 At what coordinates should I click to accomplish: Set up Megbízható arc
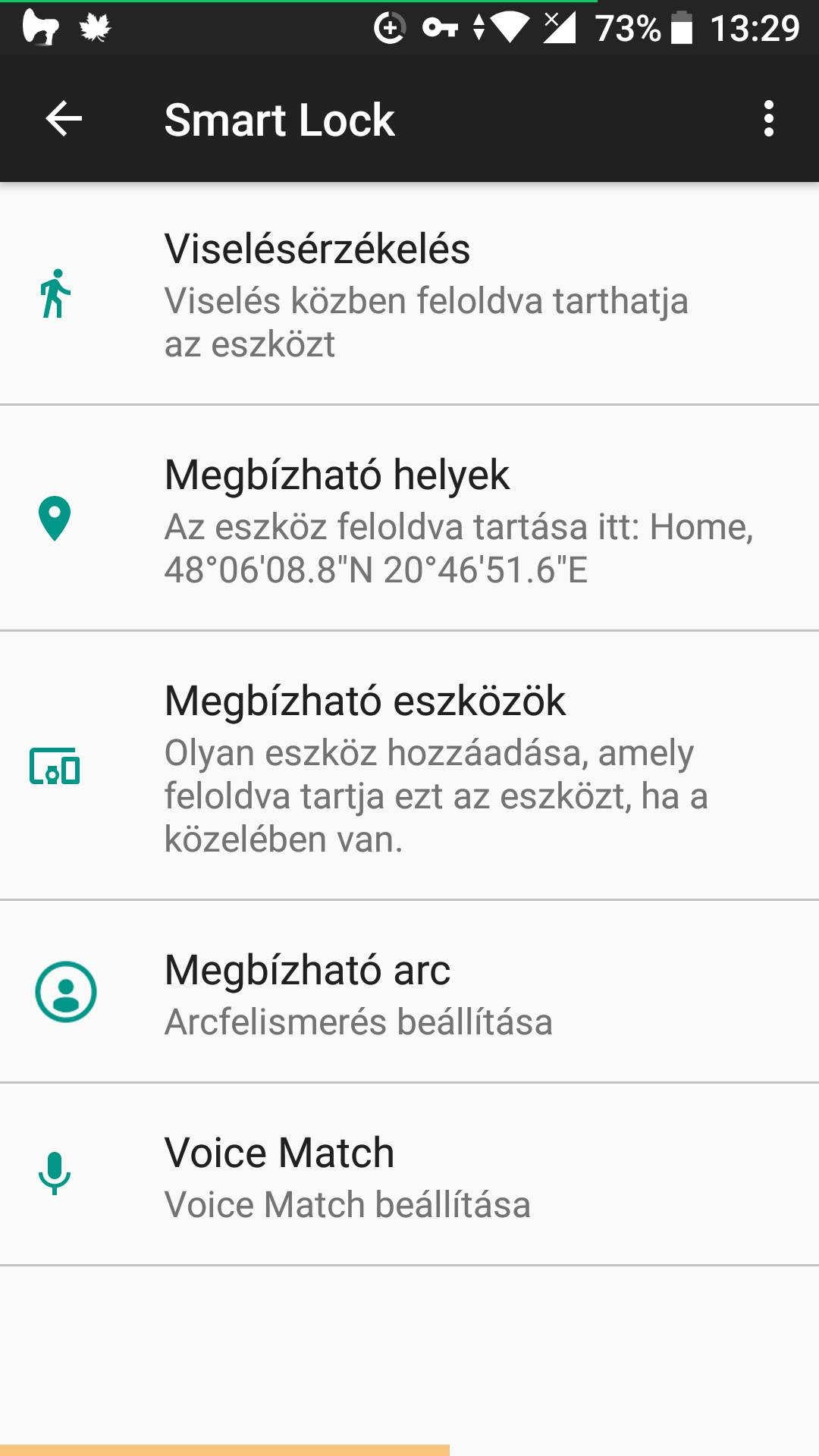point(409,992)
